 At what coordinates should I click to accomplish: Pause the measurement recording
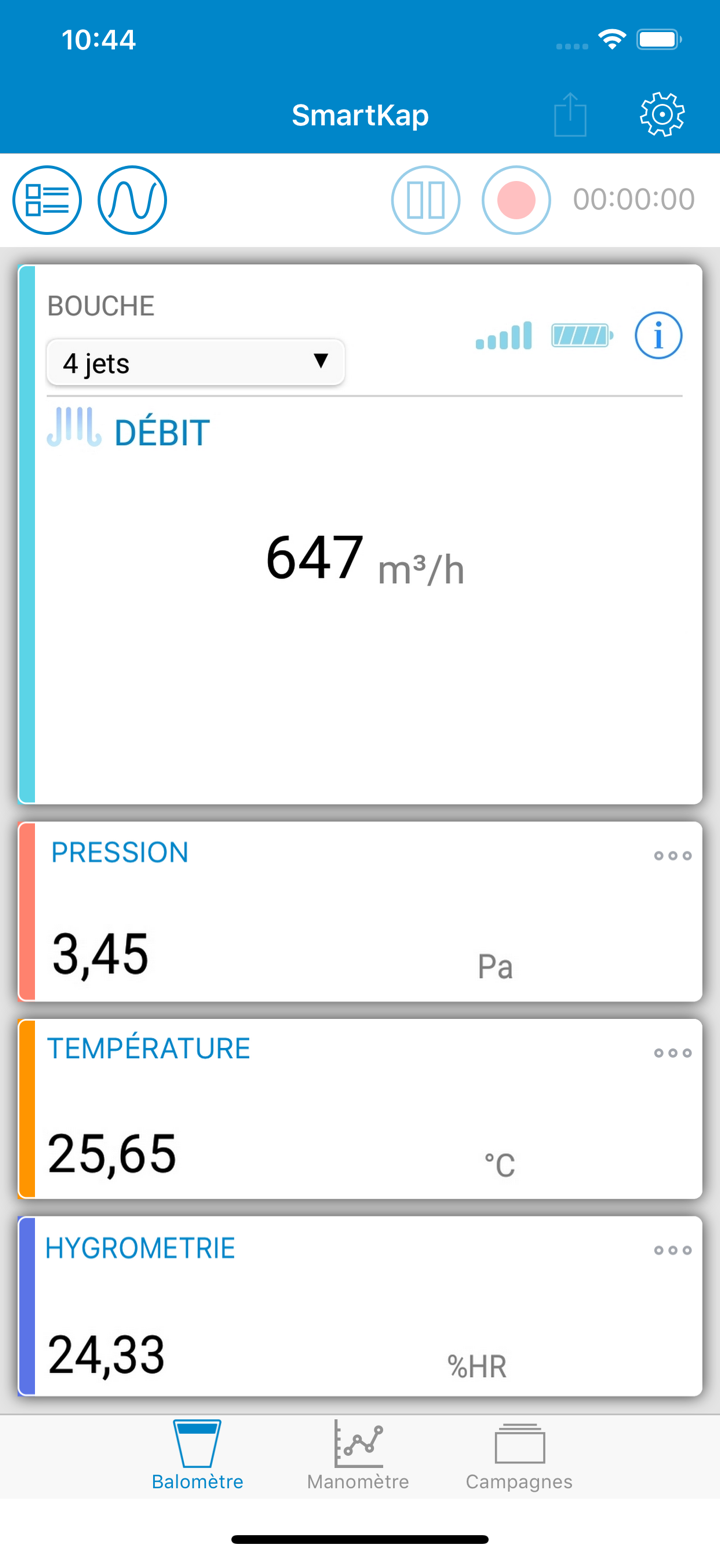pyautogui.click(x=425, y=200)
